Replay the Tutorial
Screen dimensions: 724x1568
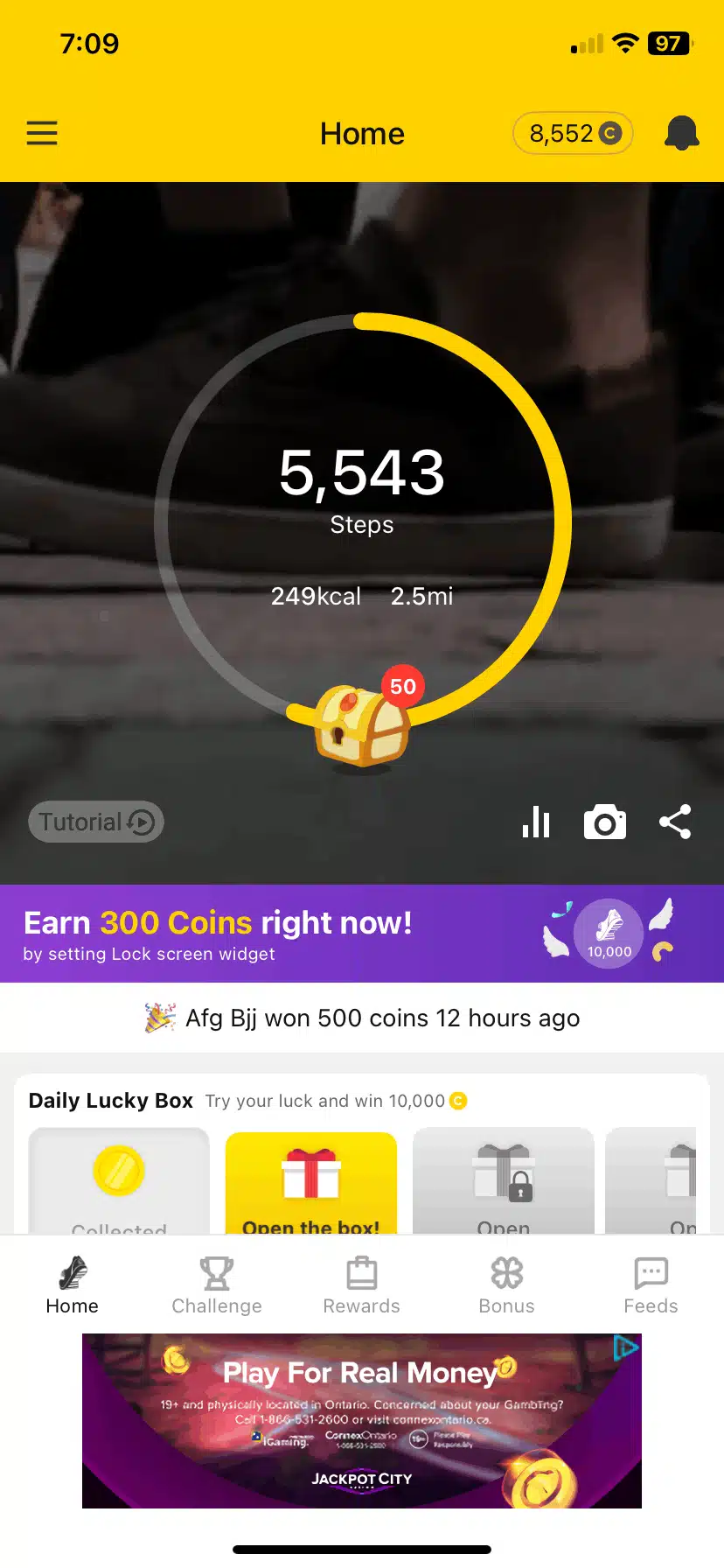[x=96, y=822]
